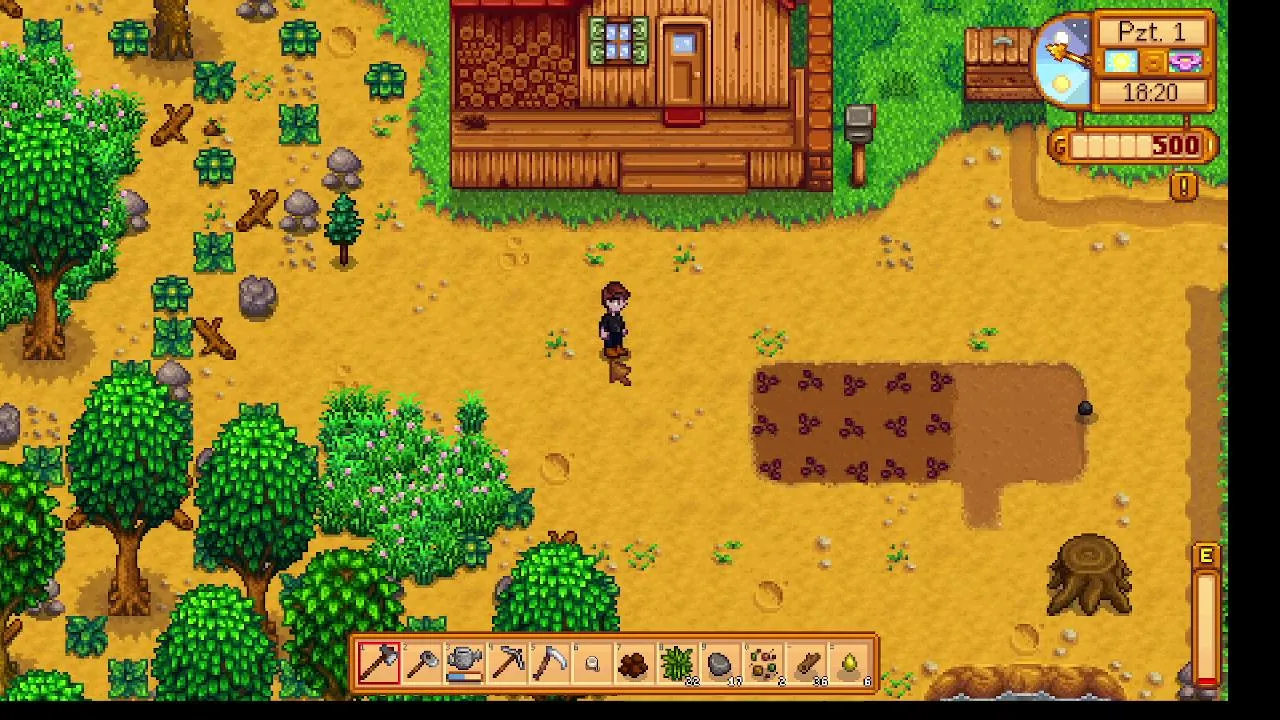Viewport: 1280px width, 720px height.
Task: Select the sixth toolbar slot item
Action: click(x=593, y=663)
